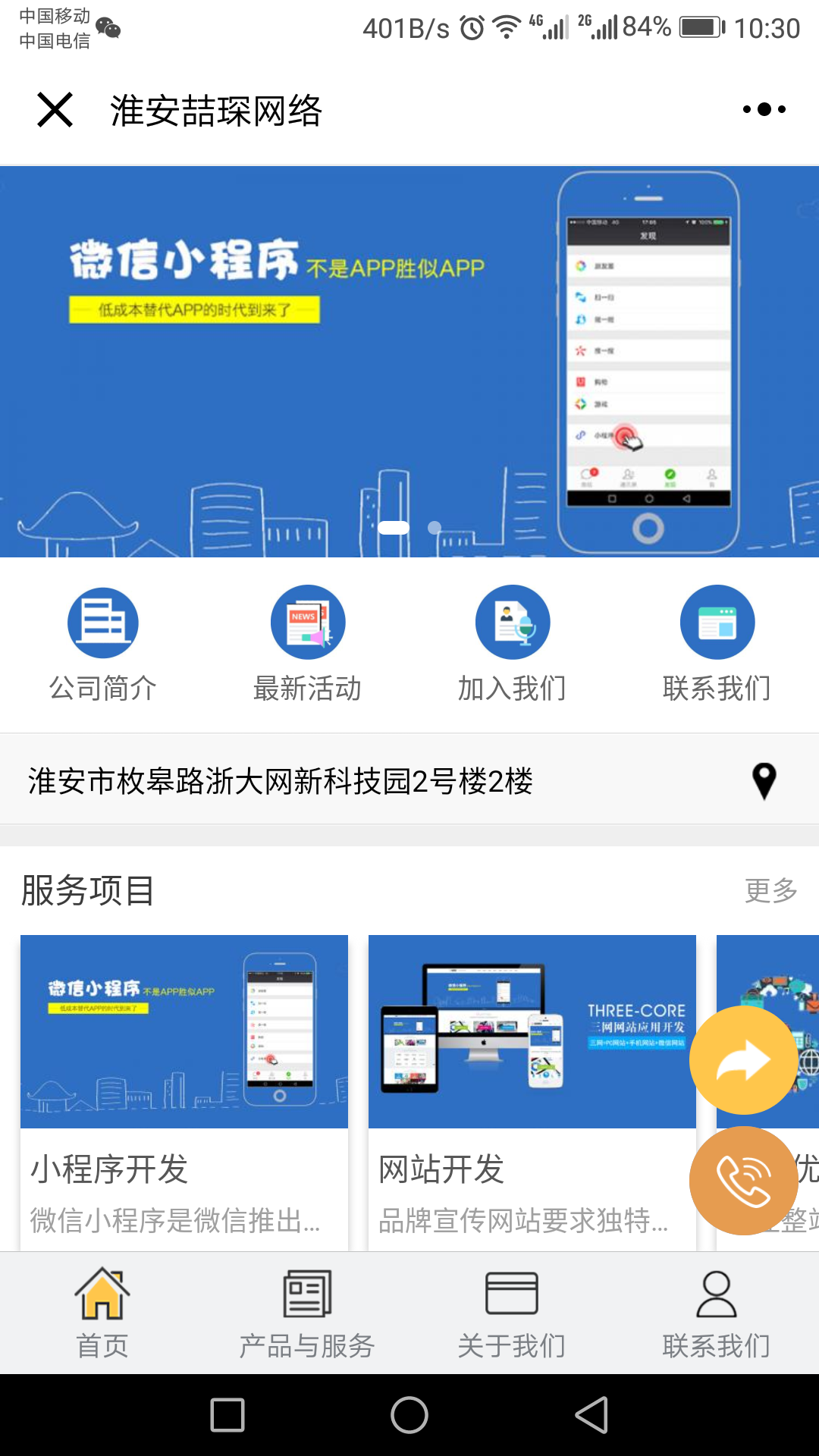
Task: Select the second banner page indicator dot
Action: click(x=435, y=528)
